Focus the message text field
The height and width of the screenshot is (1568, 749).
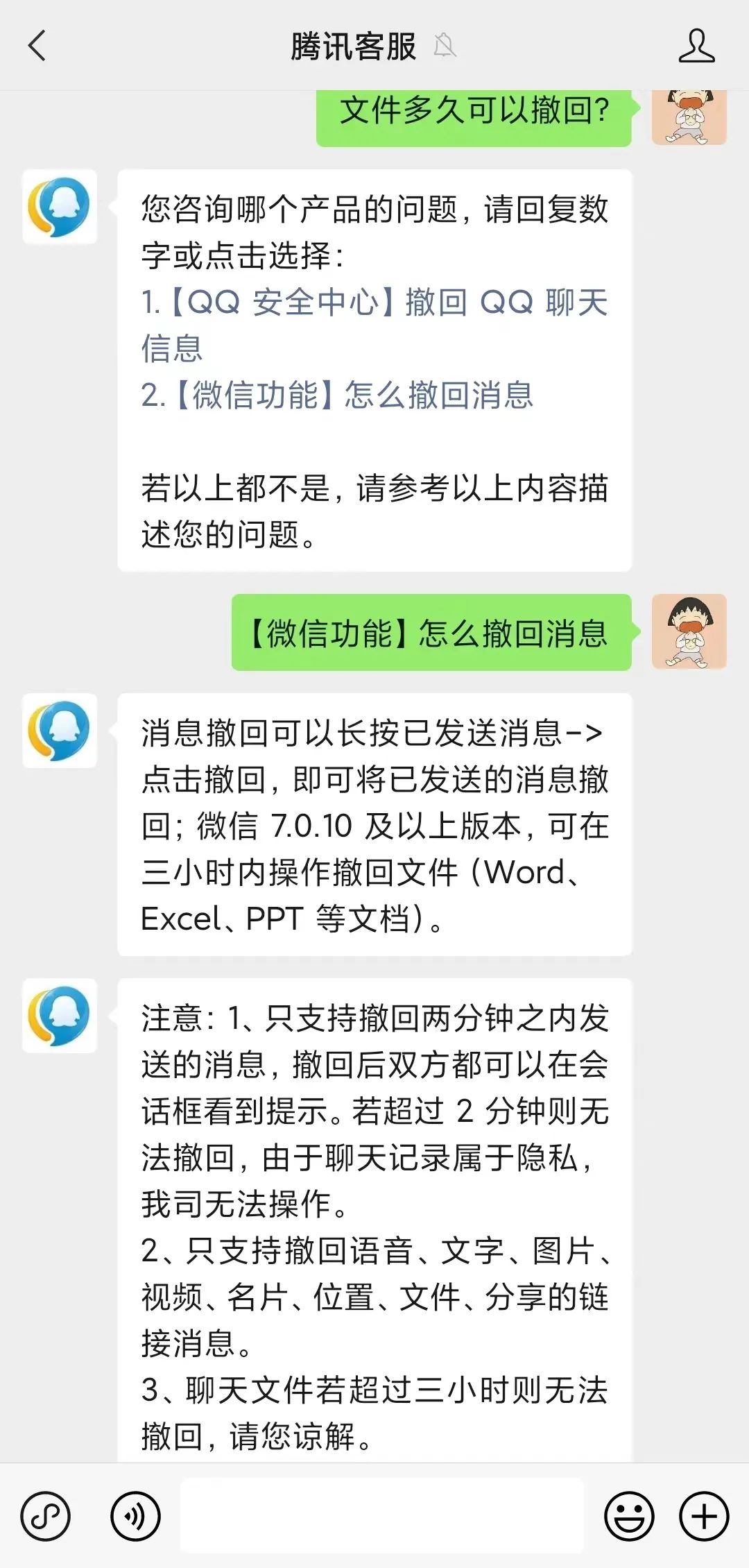coord(381,1516)
